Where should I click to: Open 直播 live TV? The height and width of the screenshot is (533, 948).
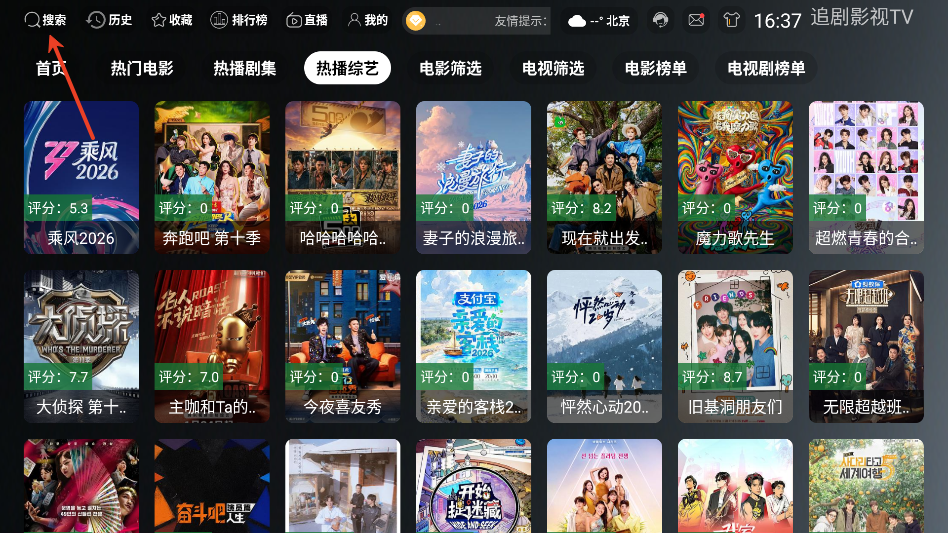pos(307,20)
